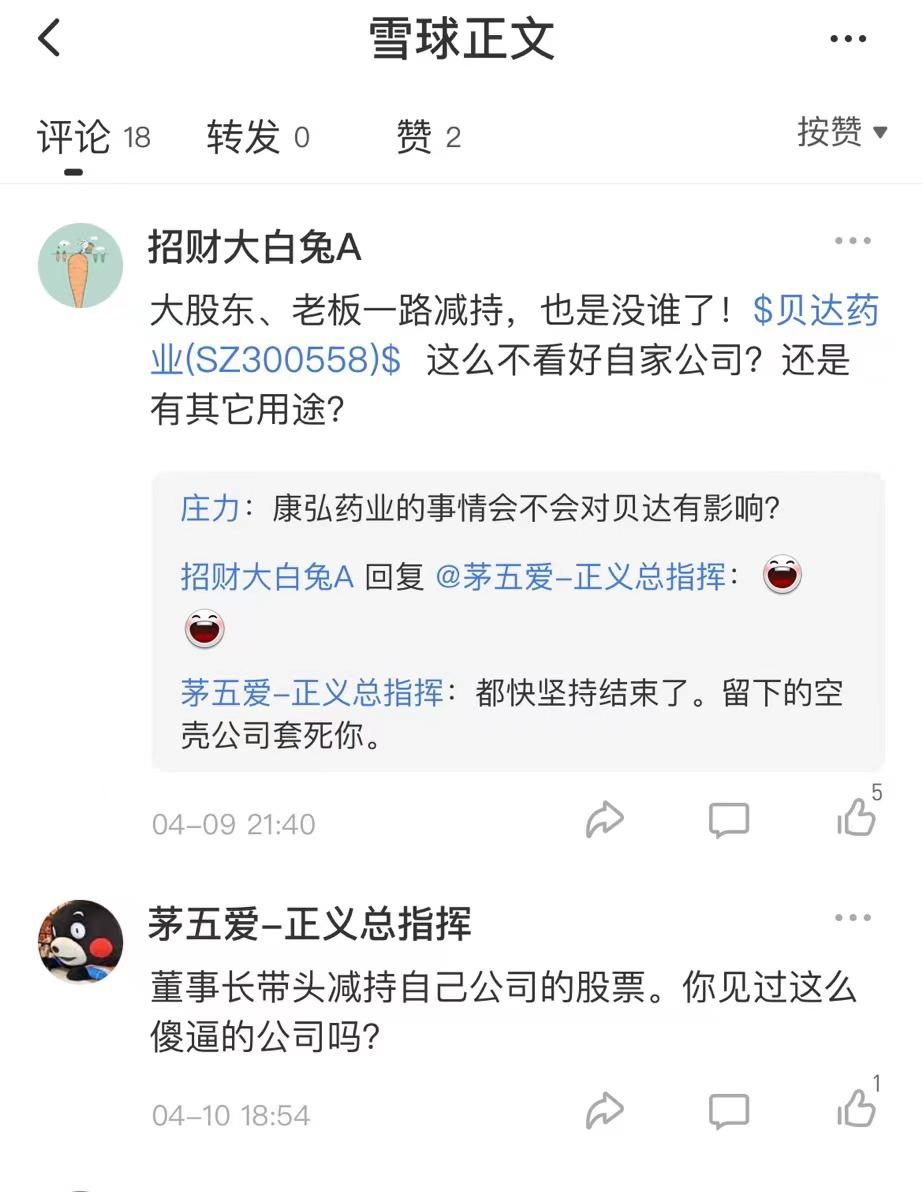
Task: Share 茅五爱-正义总指挥's comment
Action: (605, 1110)
